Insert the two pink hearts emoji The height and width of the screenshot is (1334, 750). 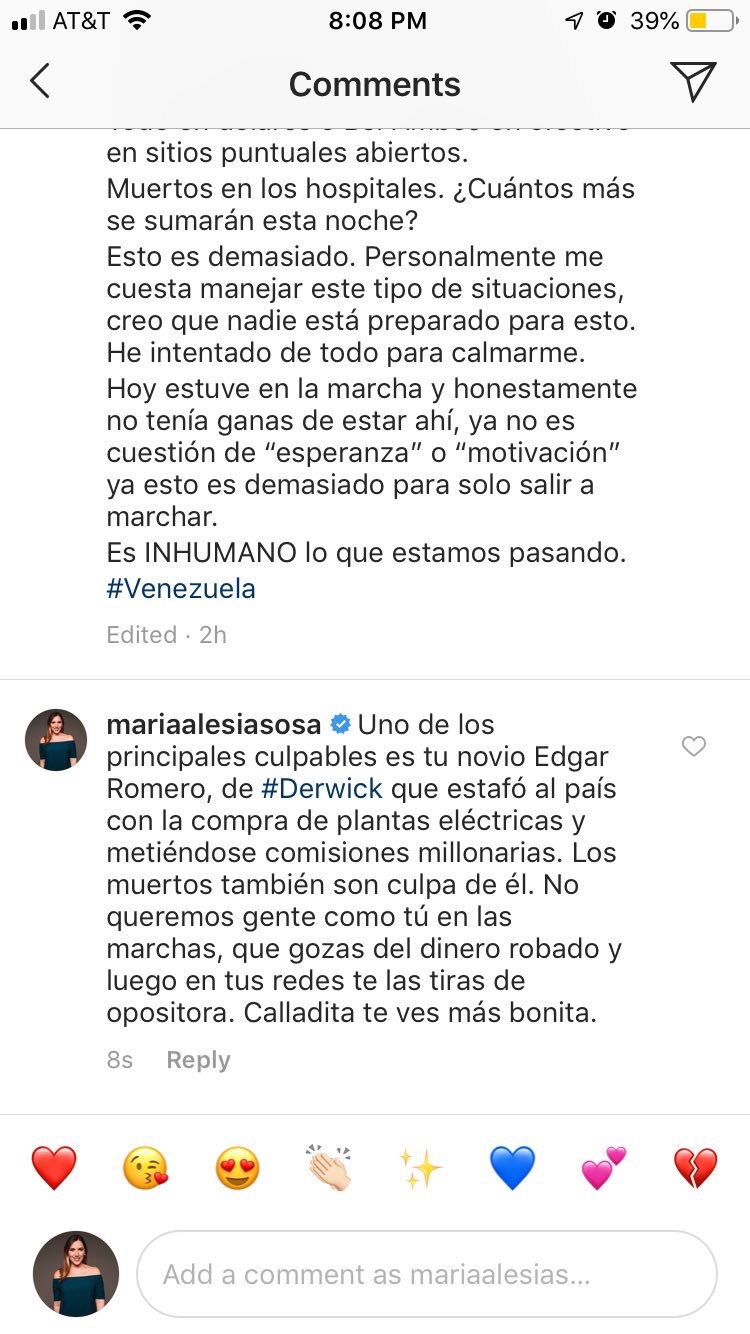(603, 1168)
